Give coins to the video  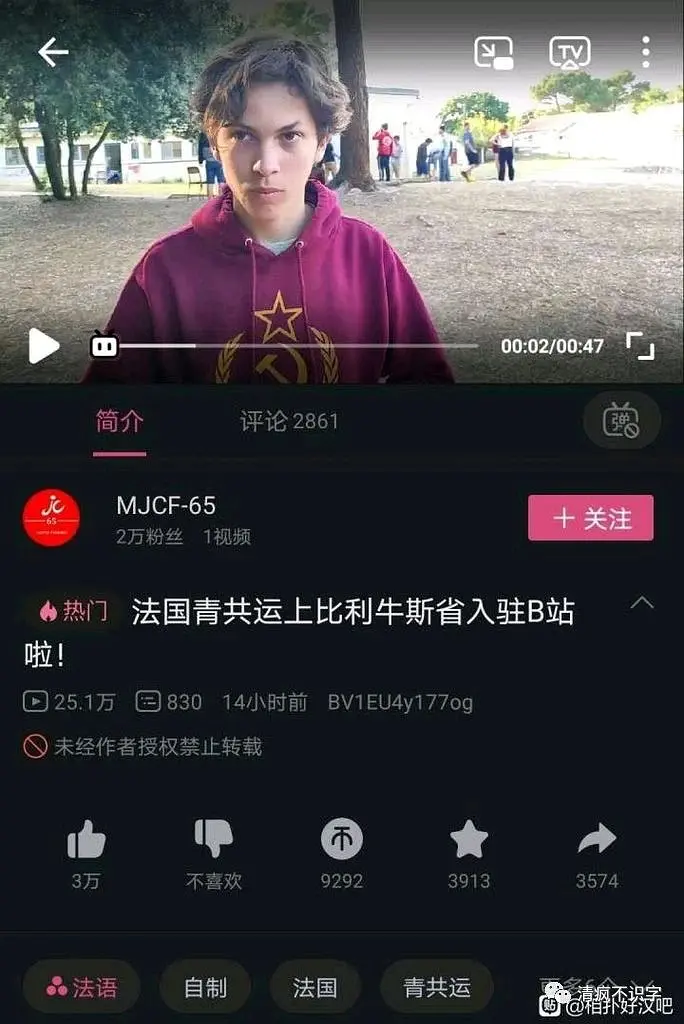point(341,840)
